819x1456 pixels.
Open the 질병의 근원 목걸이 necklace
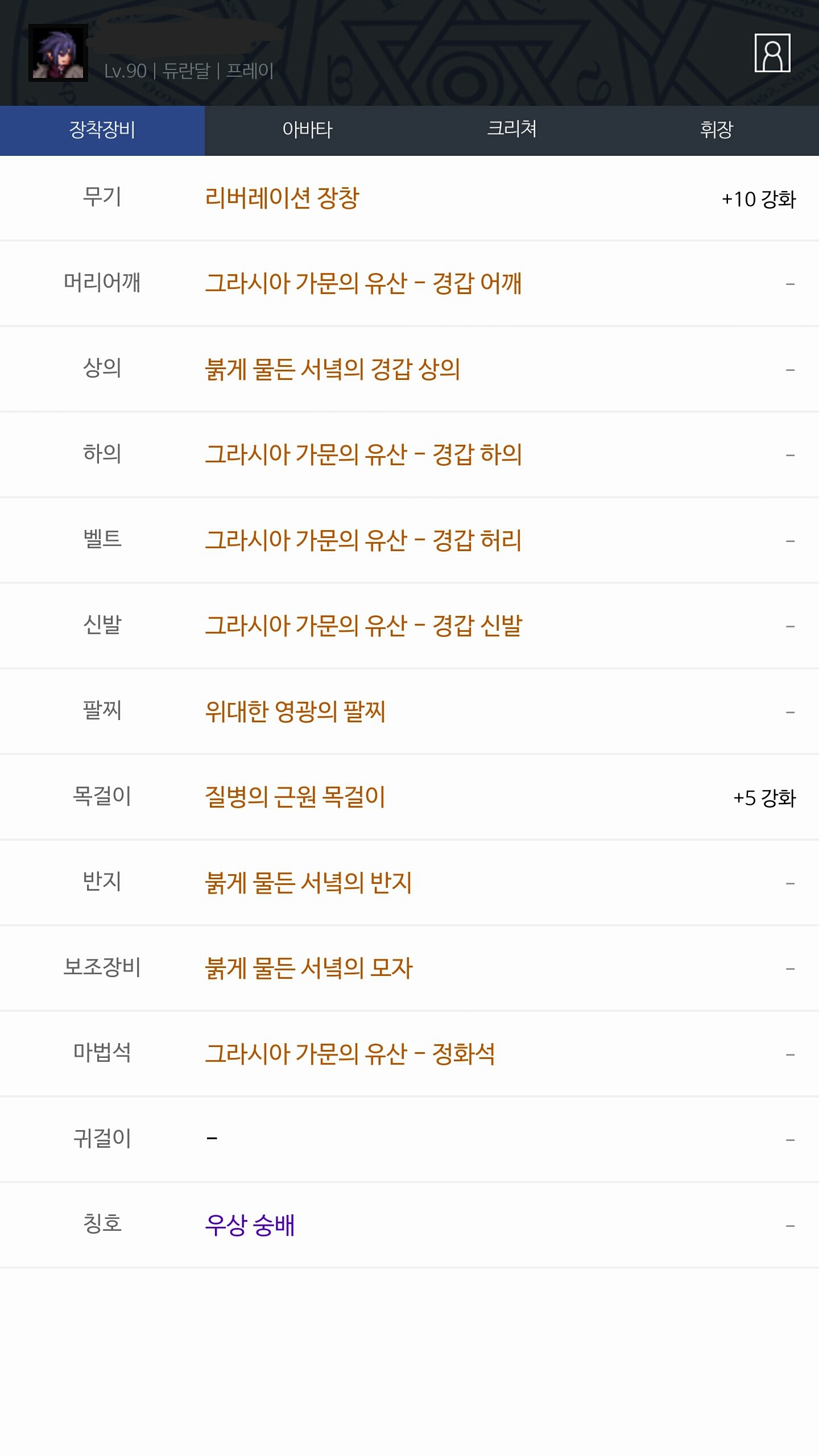point(295,797)
